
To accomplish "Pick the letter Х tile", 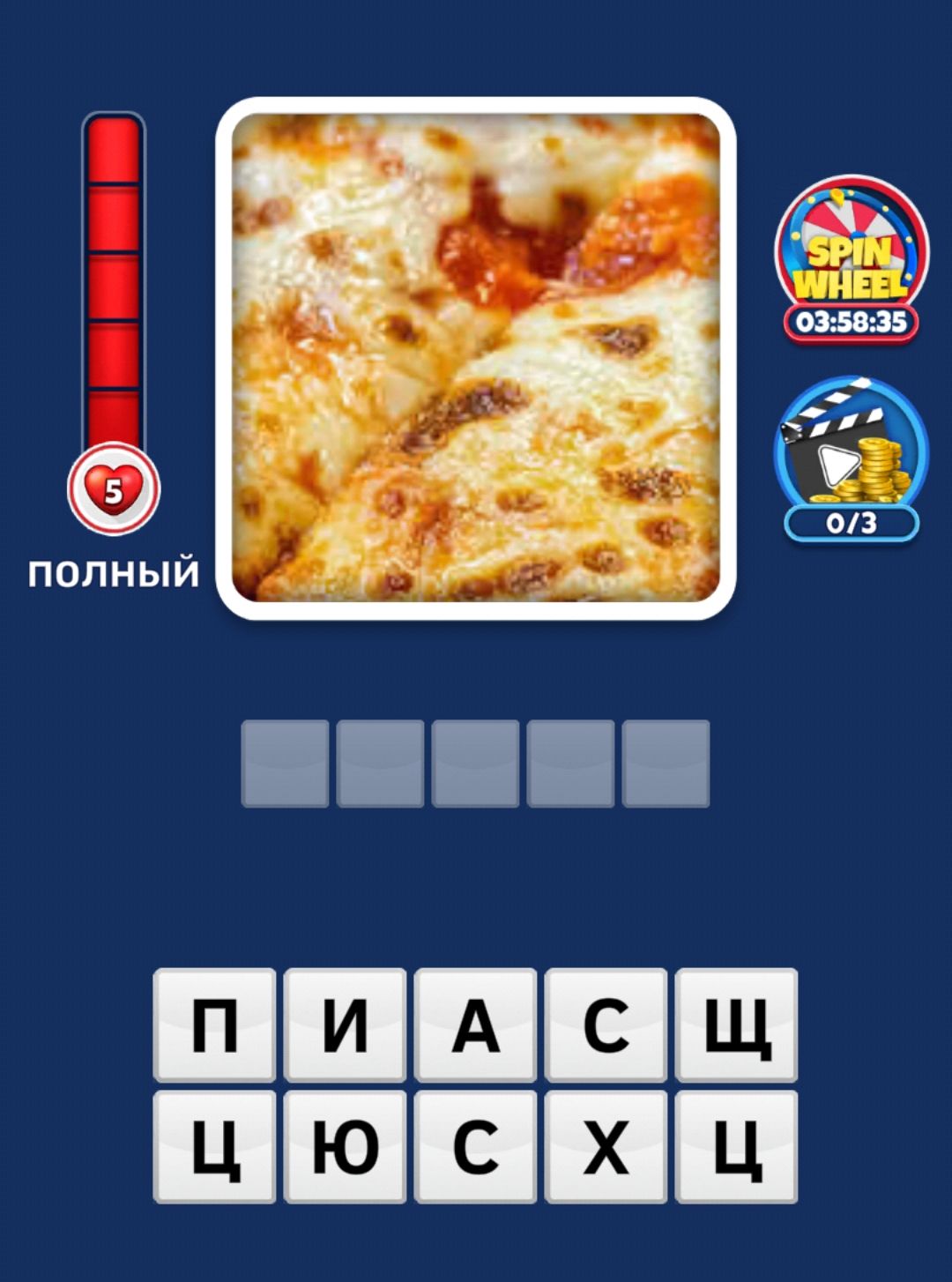I will pos(606,1146).
